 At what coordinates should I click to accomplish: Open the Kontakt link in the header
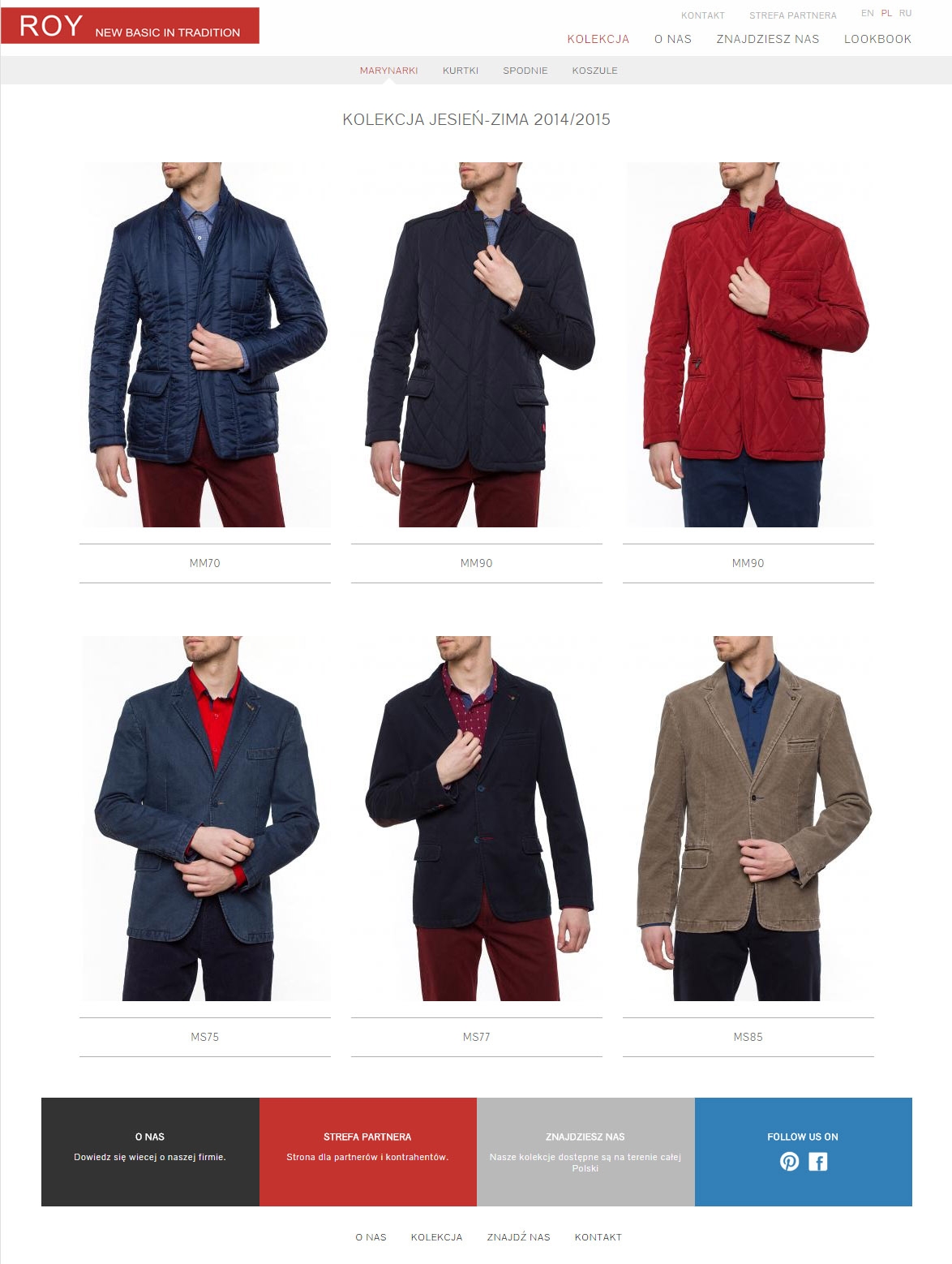coord(702,15)
